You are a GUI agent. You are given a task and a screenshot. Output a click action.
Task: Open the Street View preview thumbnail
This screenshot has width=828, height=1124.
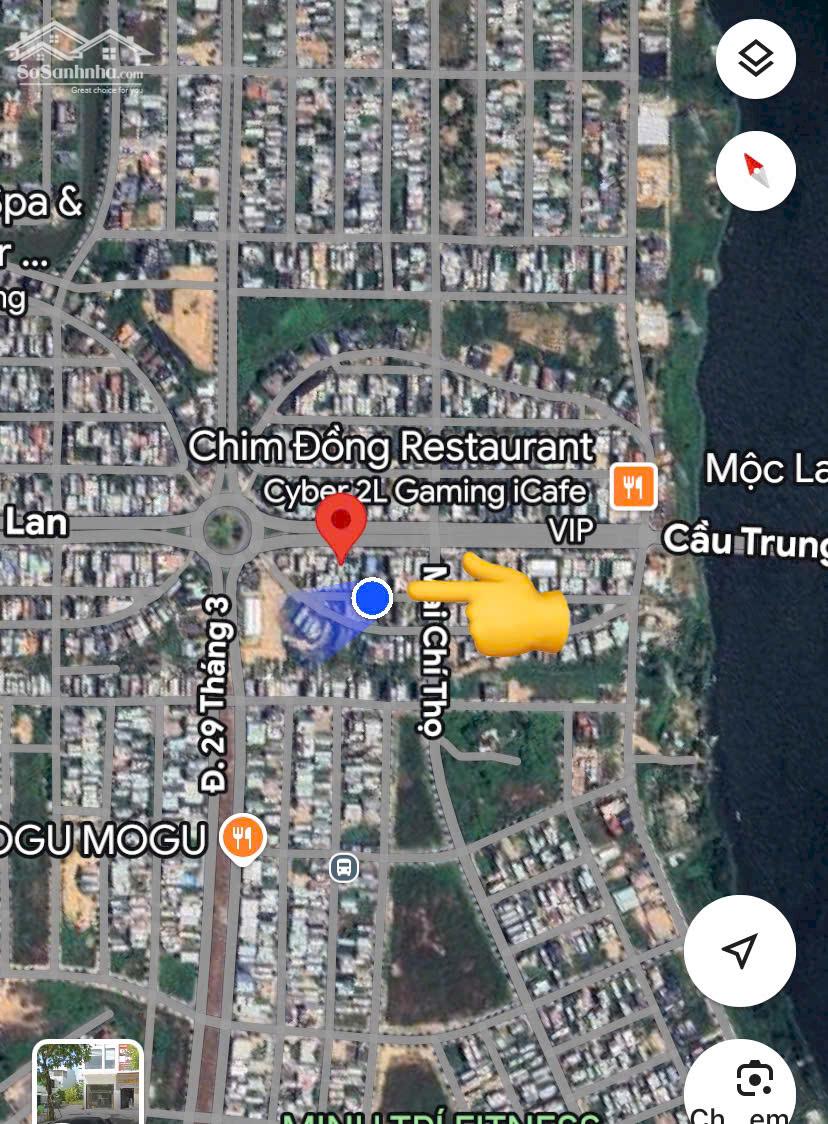88,1081
